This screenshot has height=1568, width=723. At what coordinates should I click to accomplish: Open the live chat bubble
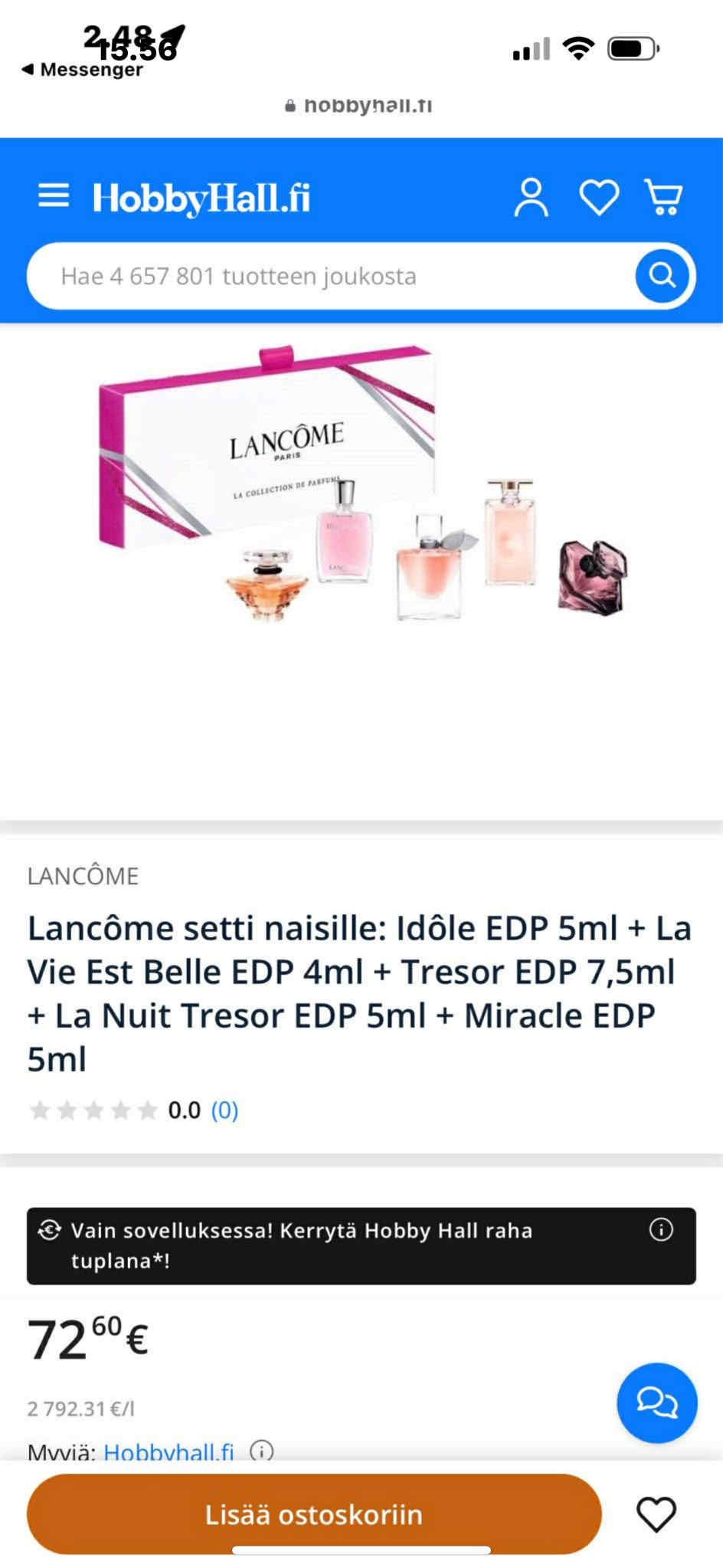pyautogui.click(x=656, y=1402)
